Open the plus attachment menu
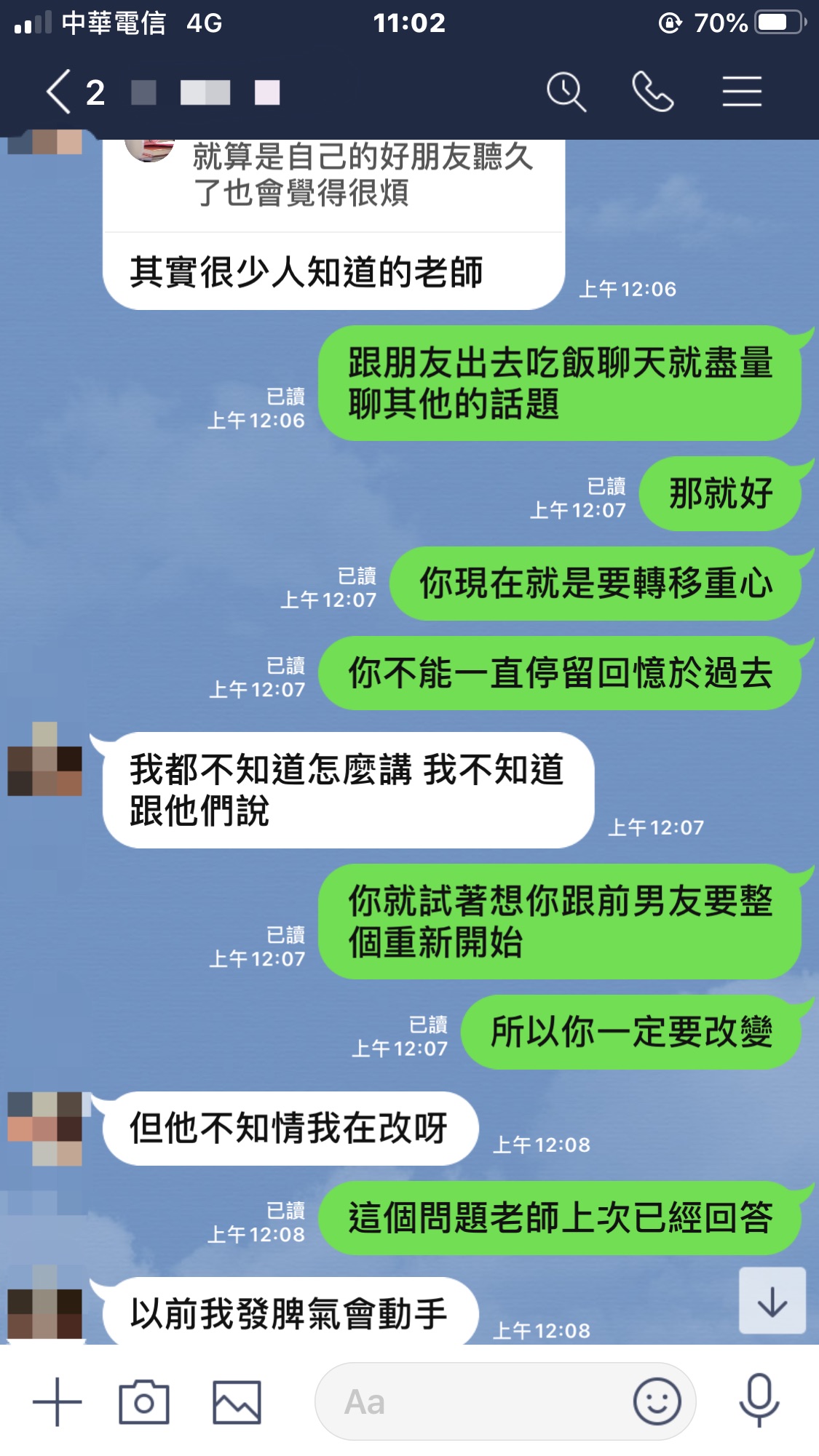The width and height of the screenshot is (819, 1456). point(58,1401)
